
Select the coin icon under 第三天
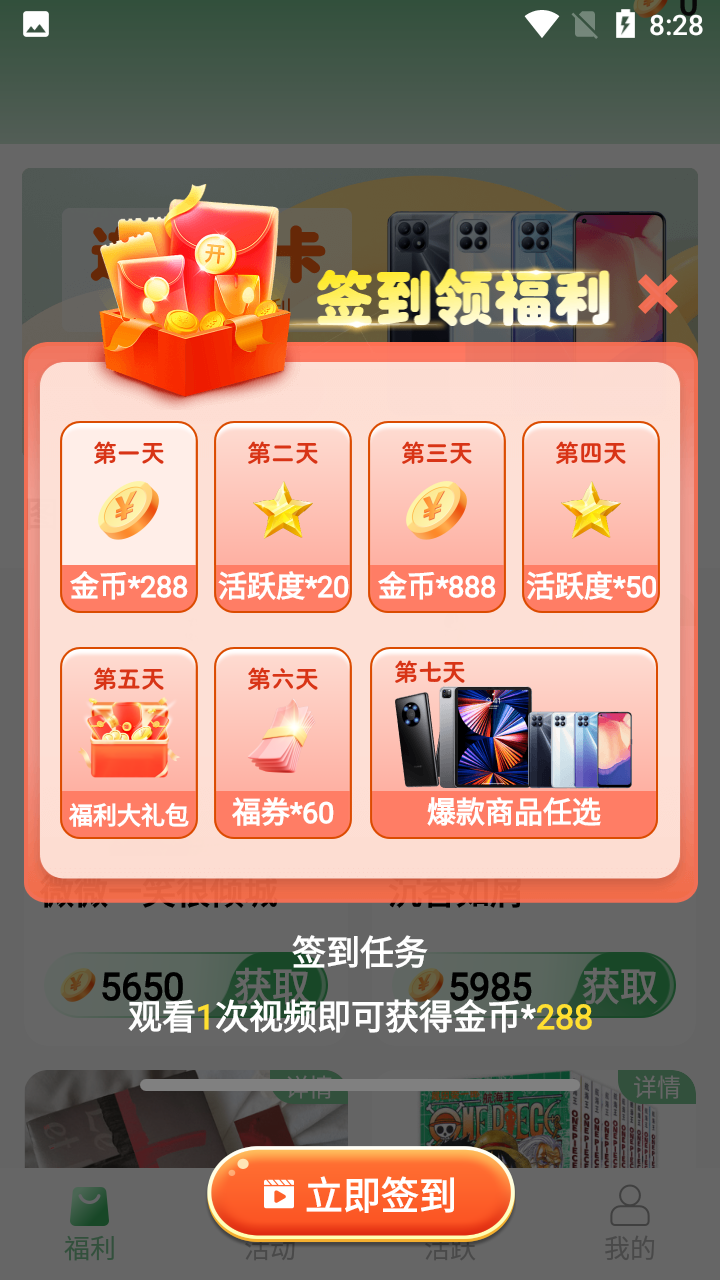436,511
